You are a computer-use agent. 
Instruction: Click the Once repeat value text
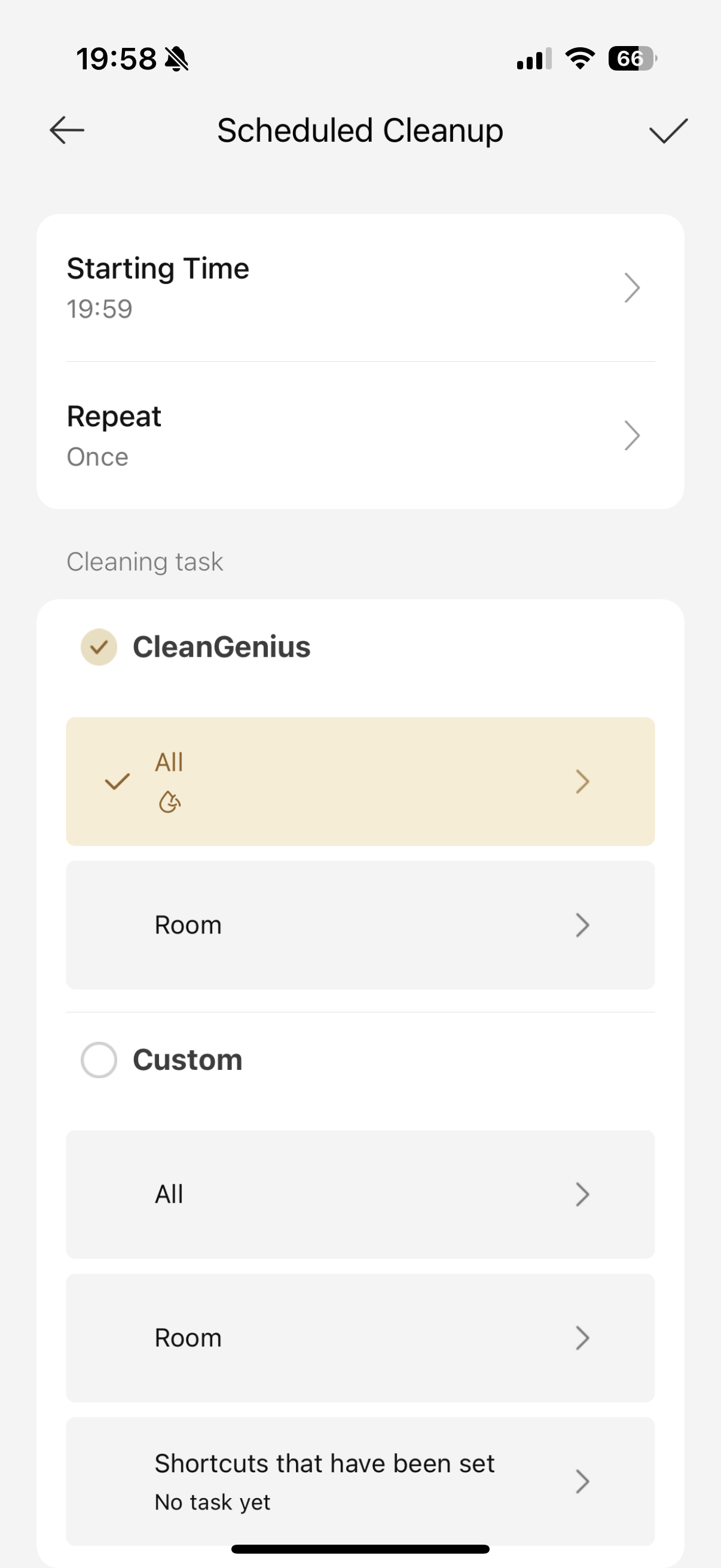tap(97, 456)
